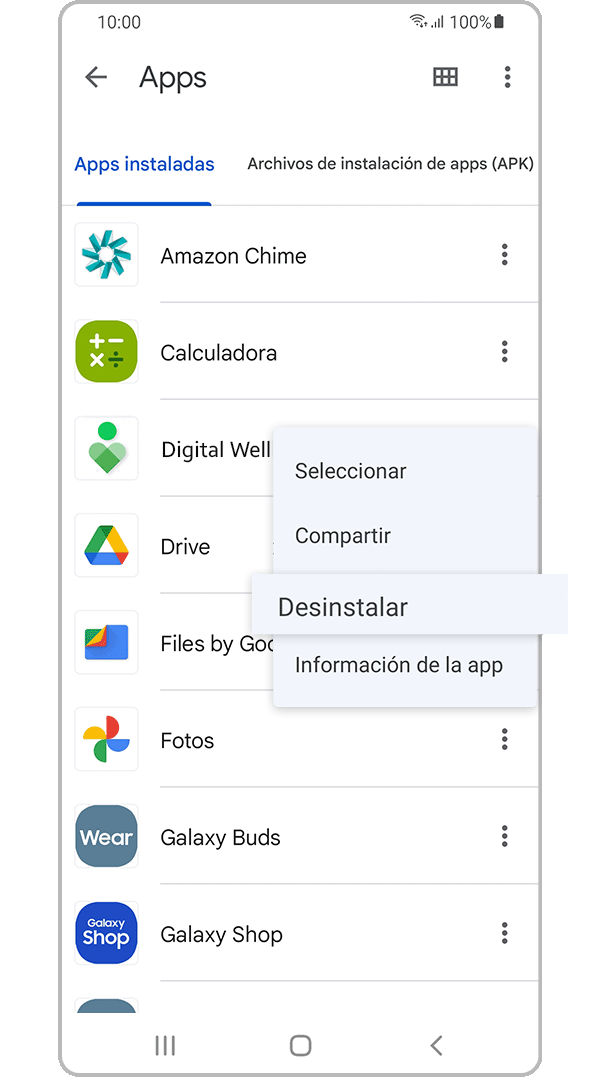
Task: Show recent apps from navigation bar
Action: pos(165,1045)
